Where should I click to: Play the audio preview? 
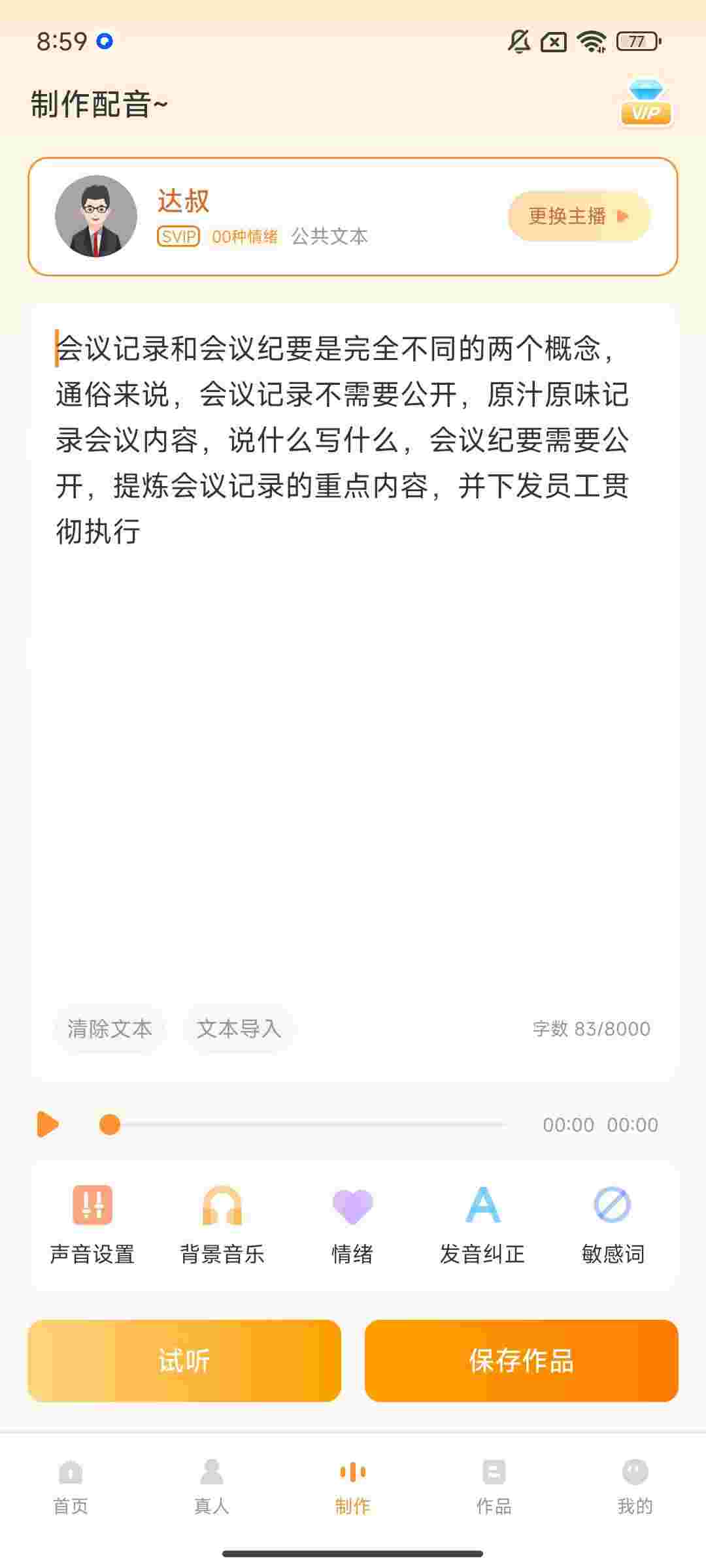coord(47,1124)
